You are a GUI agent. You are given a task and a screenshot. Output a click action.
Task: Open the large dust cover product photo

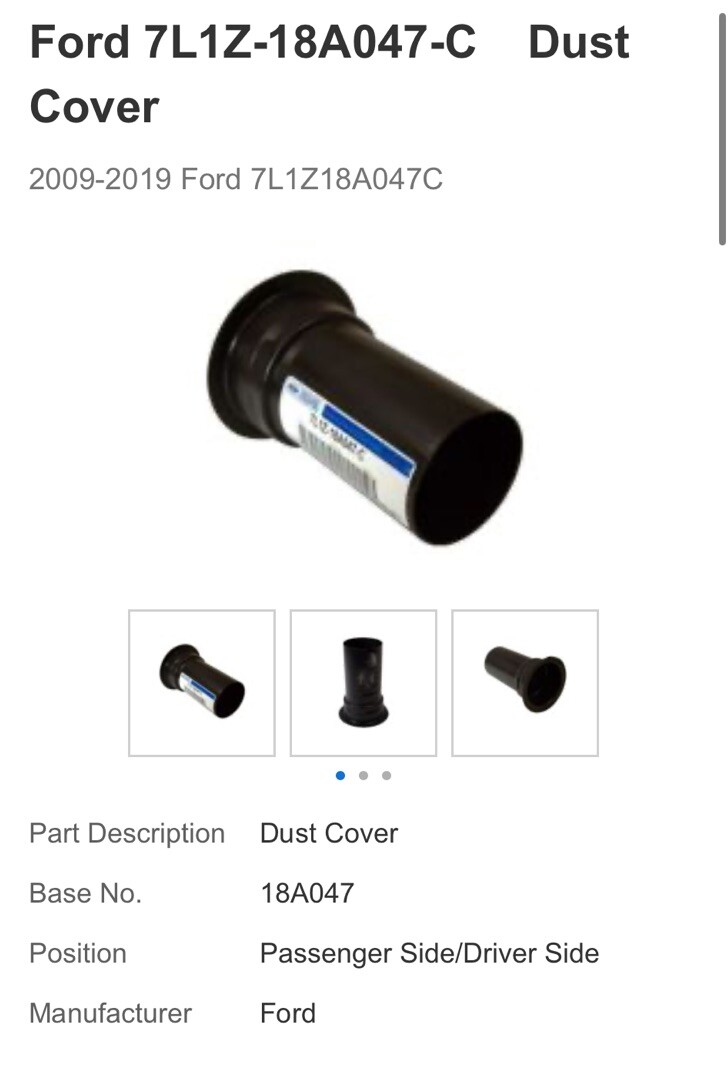pyautogui.click(x=364, y=405)
